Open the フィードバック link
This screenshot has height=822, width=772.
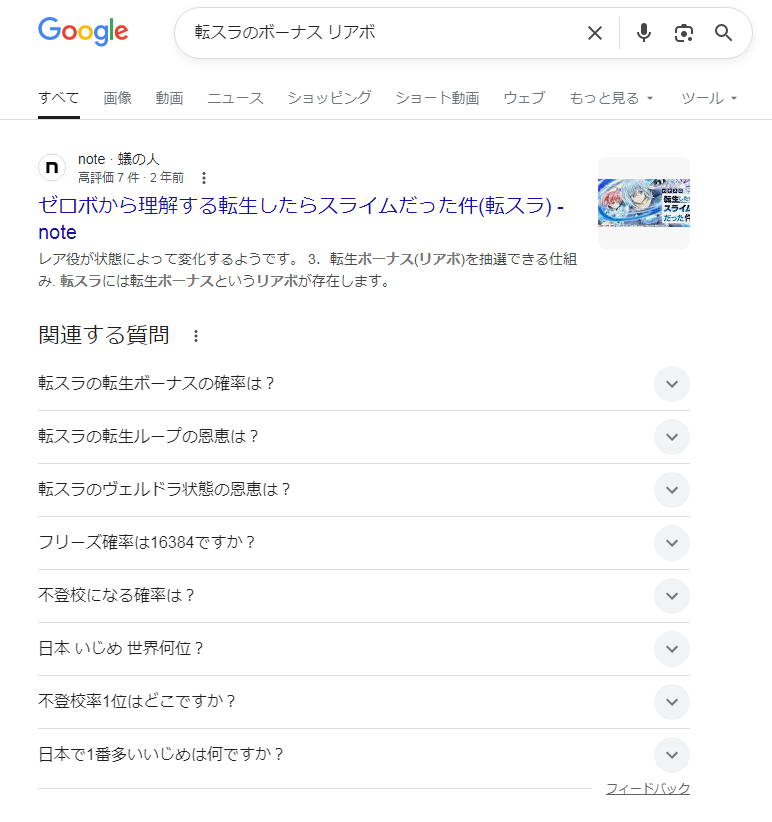(647, 789)
